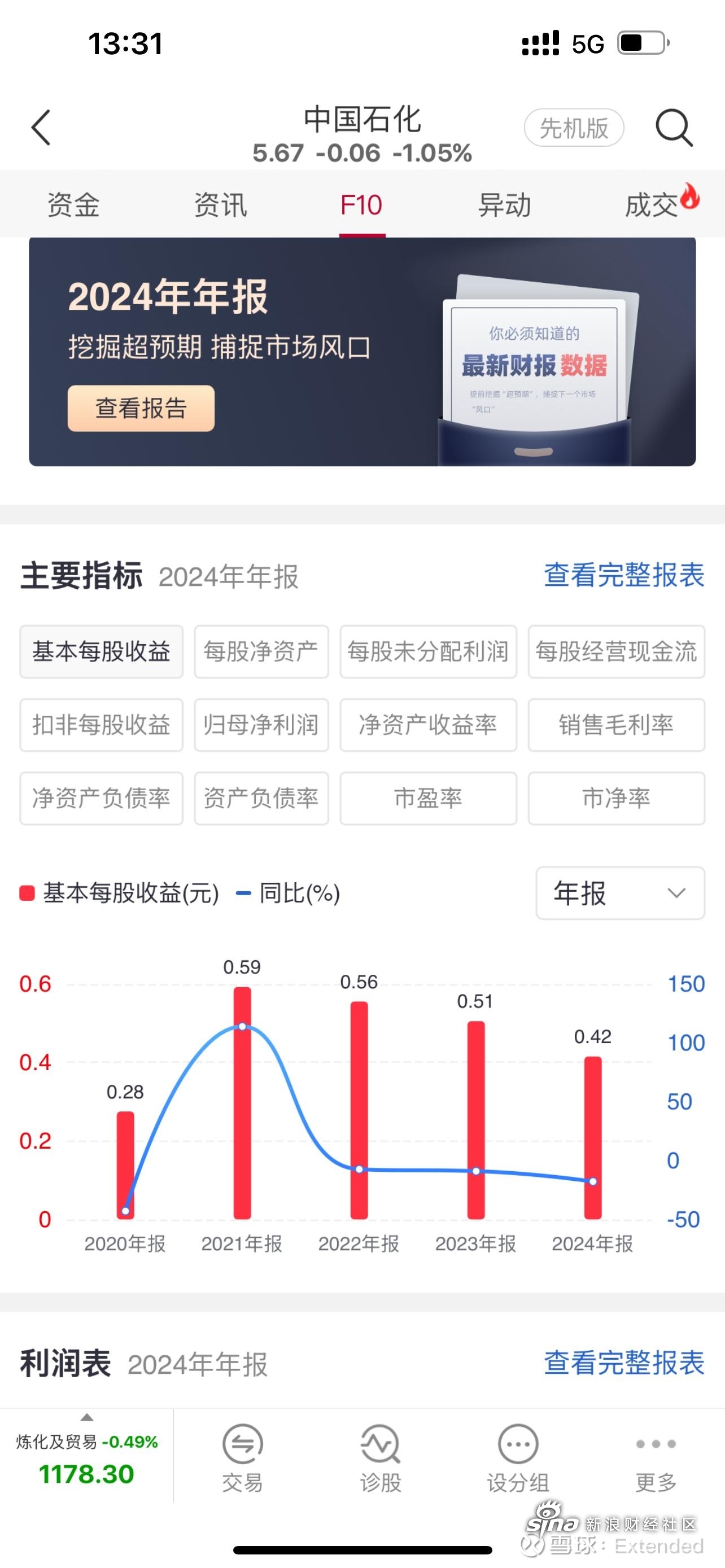Image resolution: width=725 pixels, height=1568 pixels.
Task: Tap 查看报告 on the 2024年年报 banner
Action: 141,409
